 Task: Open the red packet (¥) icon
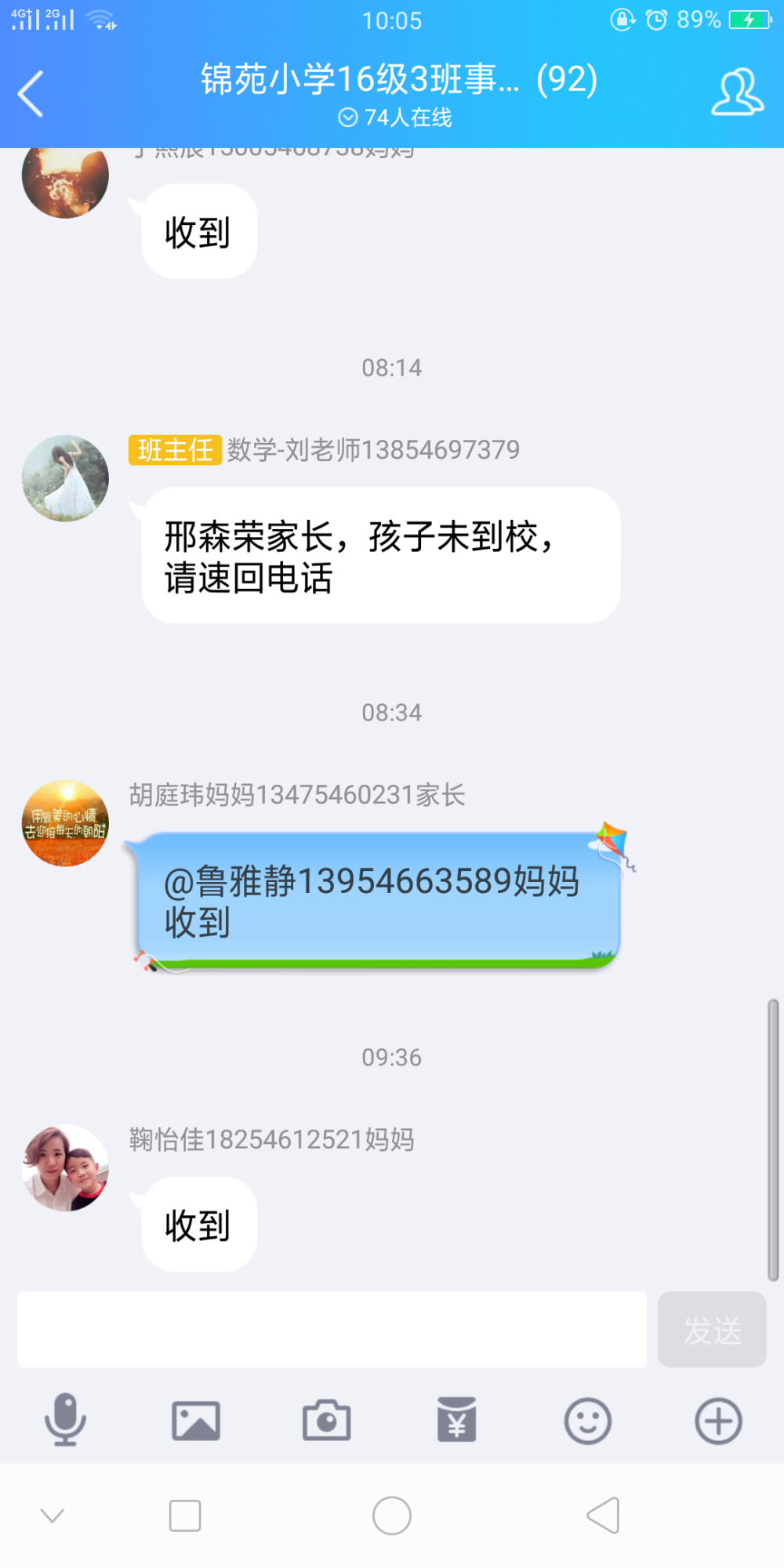click(457, 1420)
